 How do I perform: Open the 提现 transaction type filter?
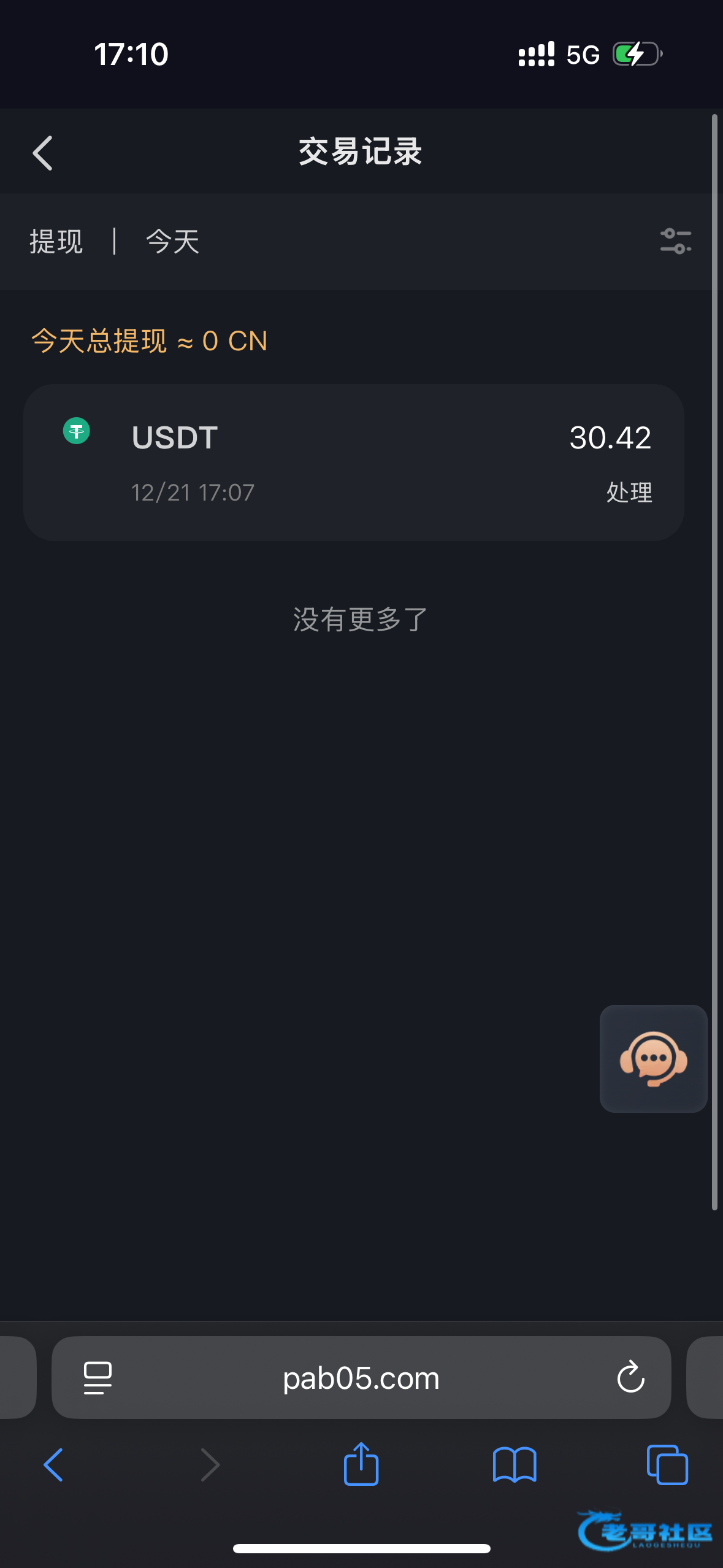pyautogui.click(x=56, y=241)
